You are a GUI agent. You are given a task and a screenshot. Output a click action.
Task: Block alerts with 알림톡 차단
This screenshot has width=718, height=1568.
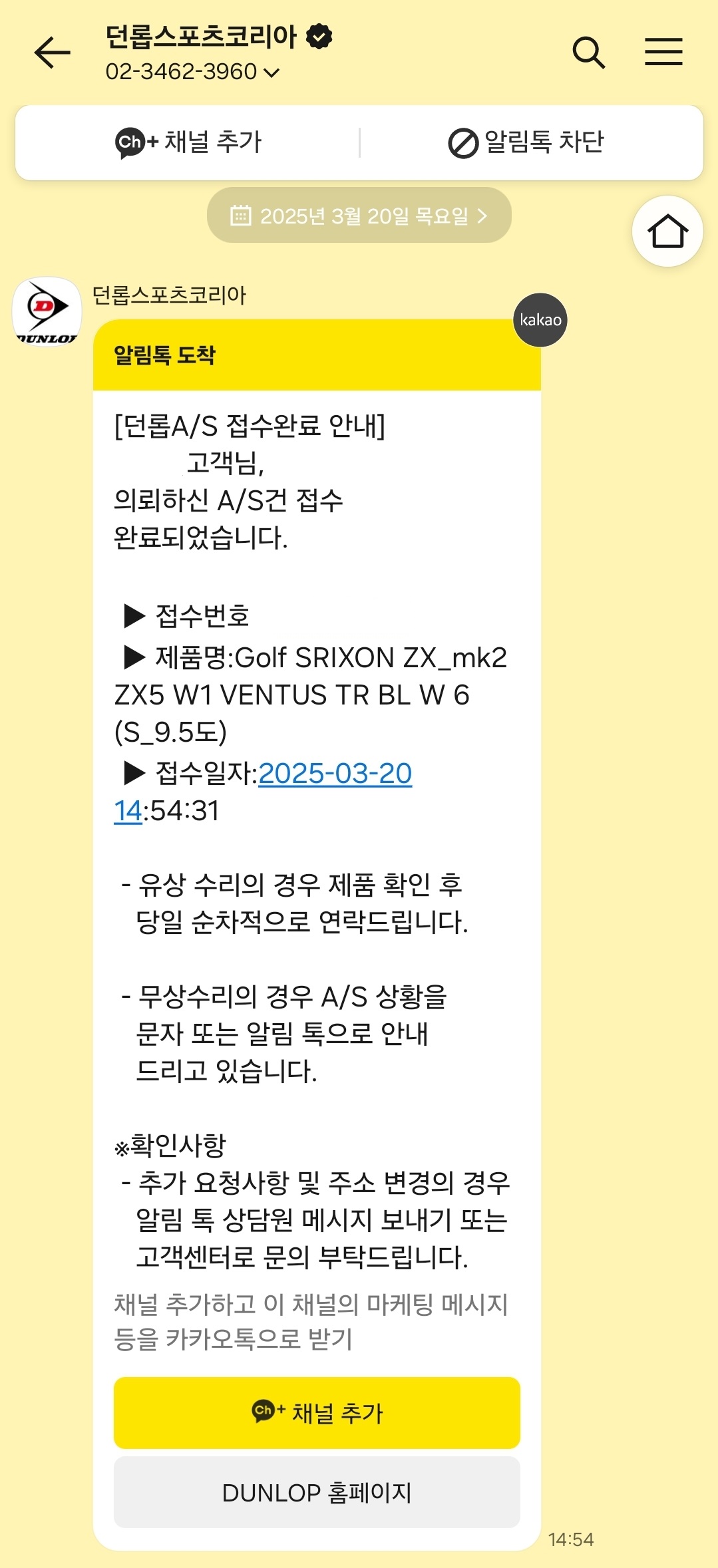click(x=526, y=142)
